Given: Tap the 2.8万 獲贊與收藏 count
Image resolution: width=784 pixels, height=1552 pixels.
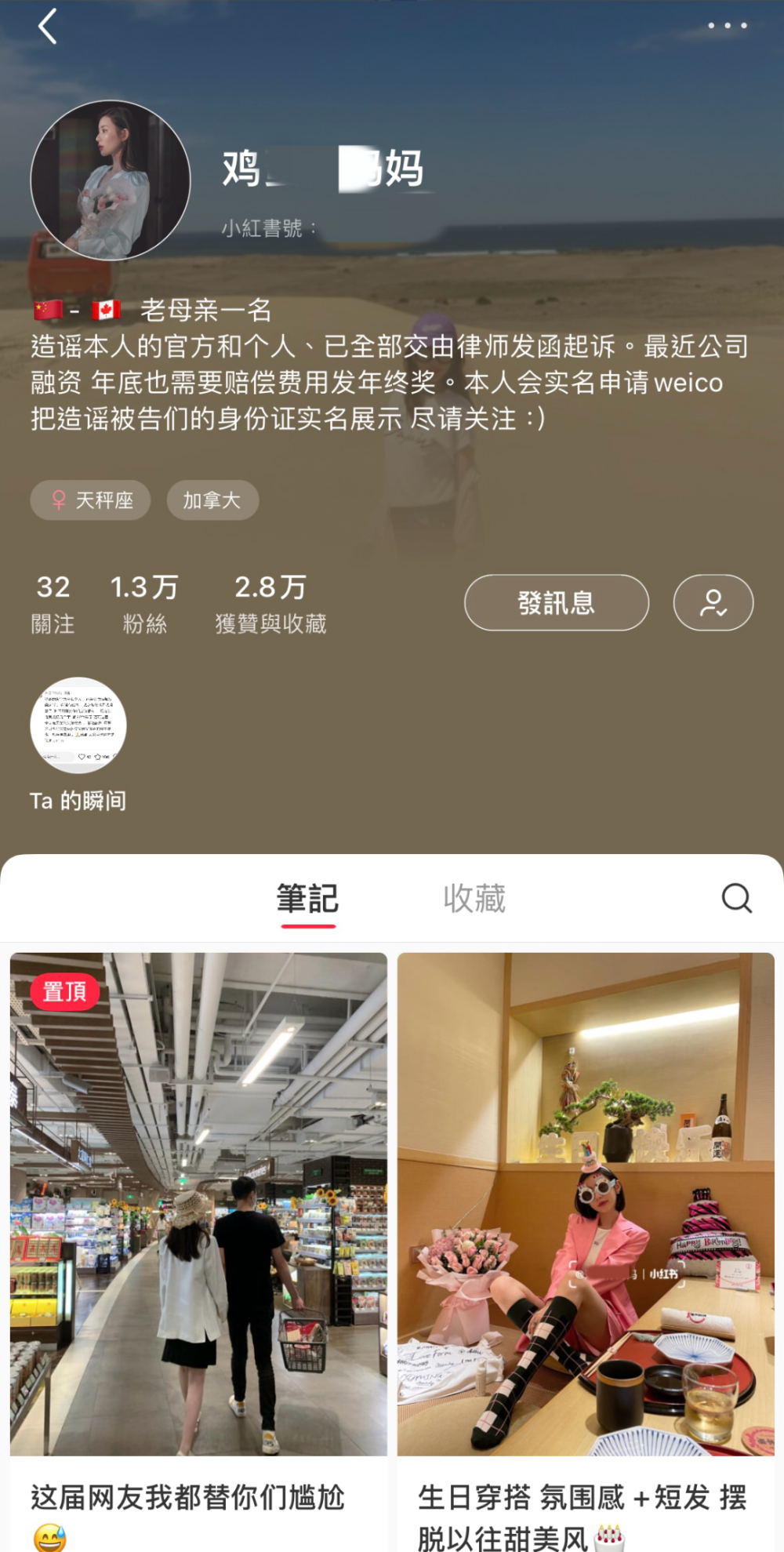Looking at the screenshot, I should (270, 602).
